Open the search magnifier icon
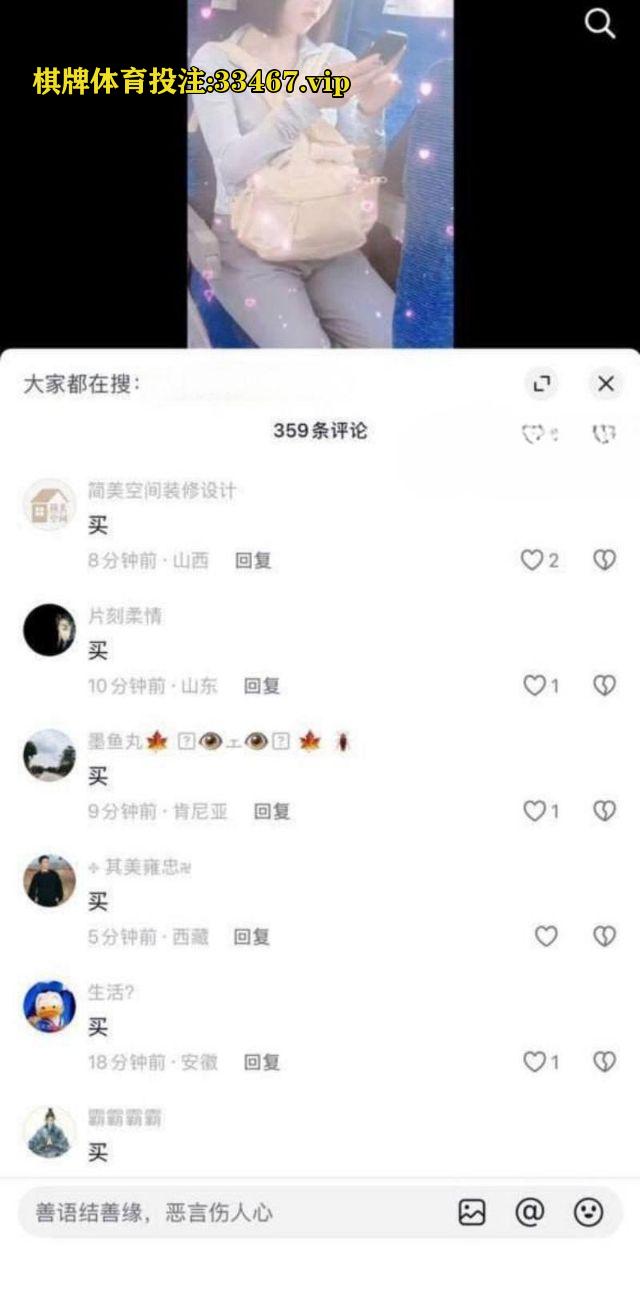640x1296 pixels. coord(599,23)
